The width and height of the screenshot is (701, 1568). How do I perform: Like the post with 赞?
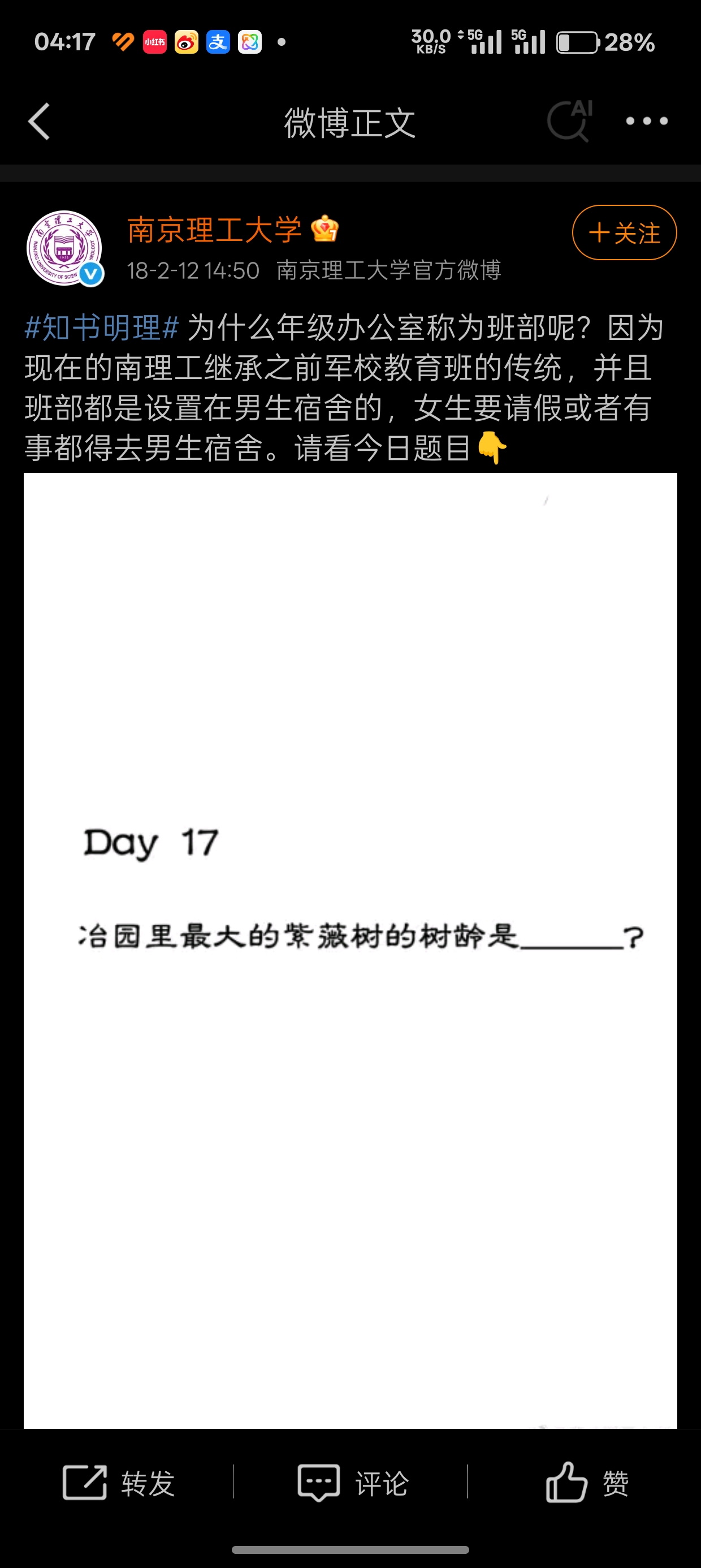(587, 1483)
